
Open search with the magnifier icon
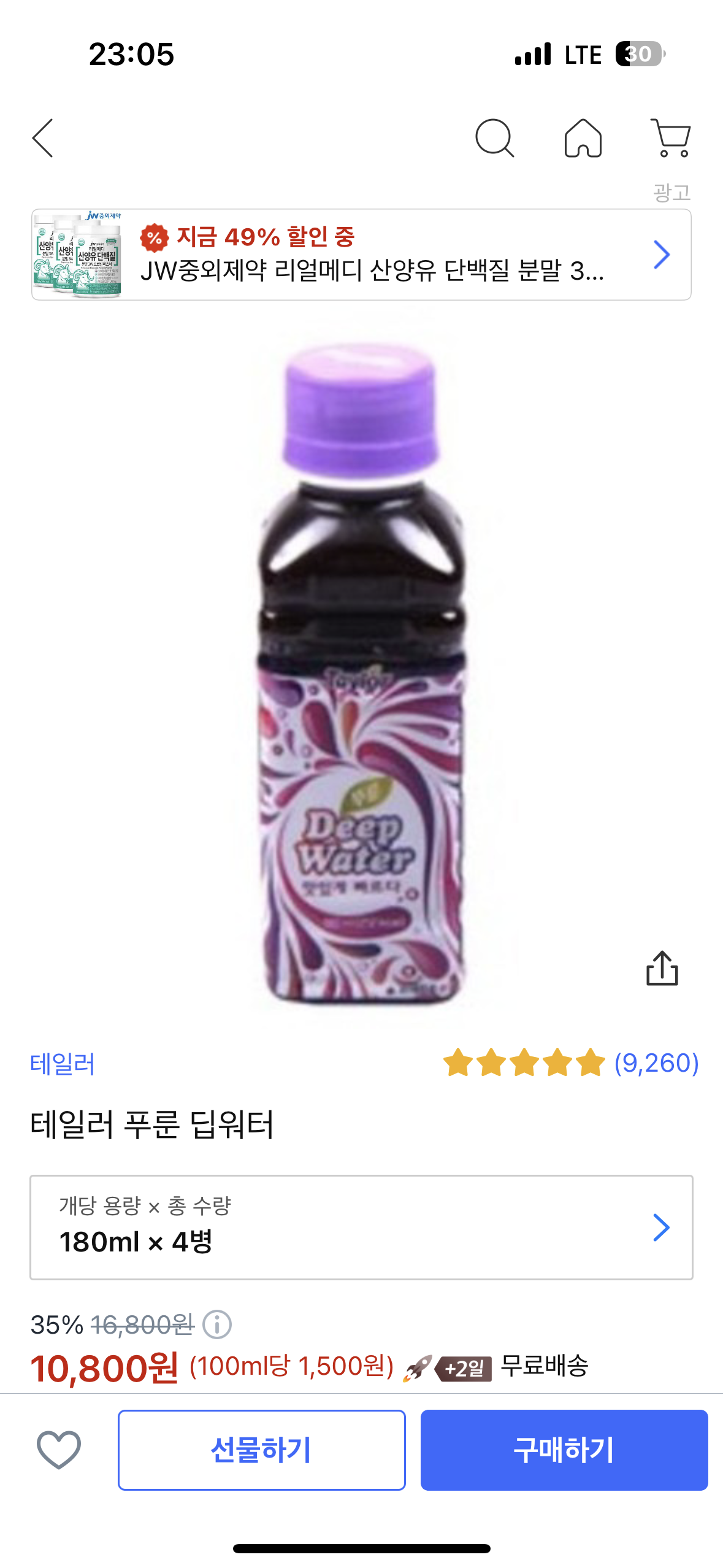494,138
